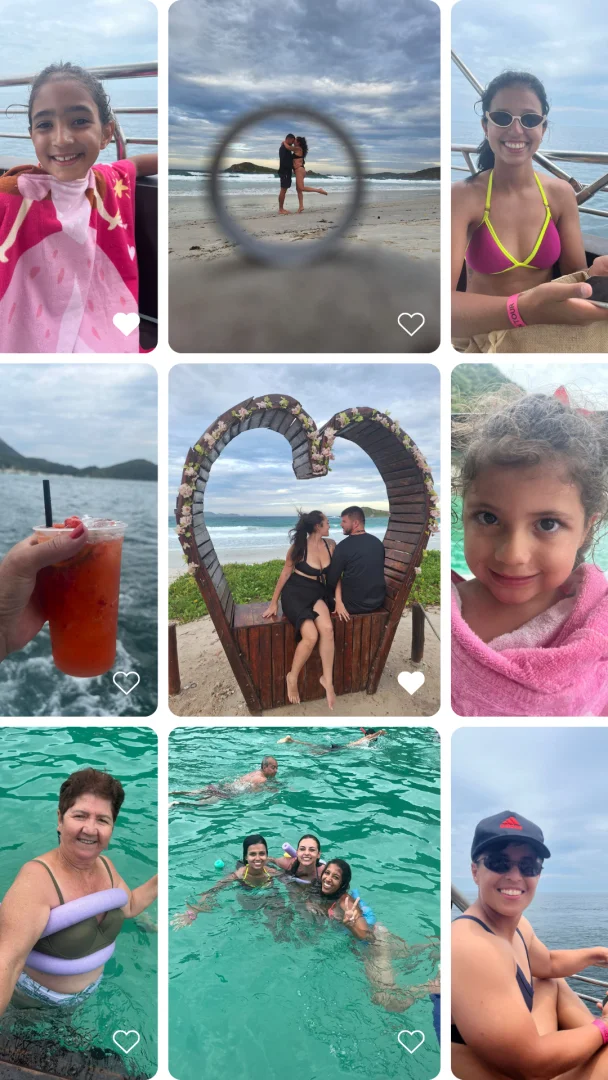This screenshot has width=608, height=1080.
Task: Open the couple kissing on beach photo
Action: 304,176
